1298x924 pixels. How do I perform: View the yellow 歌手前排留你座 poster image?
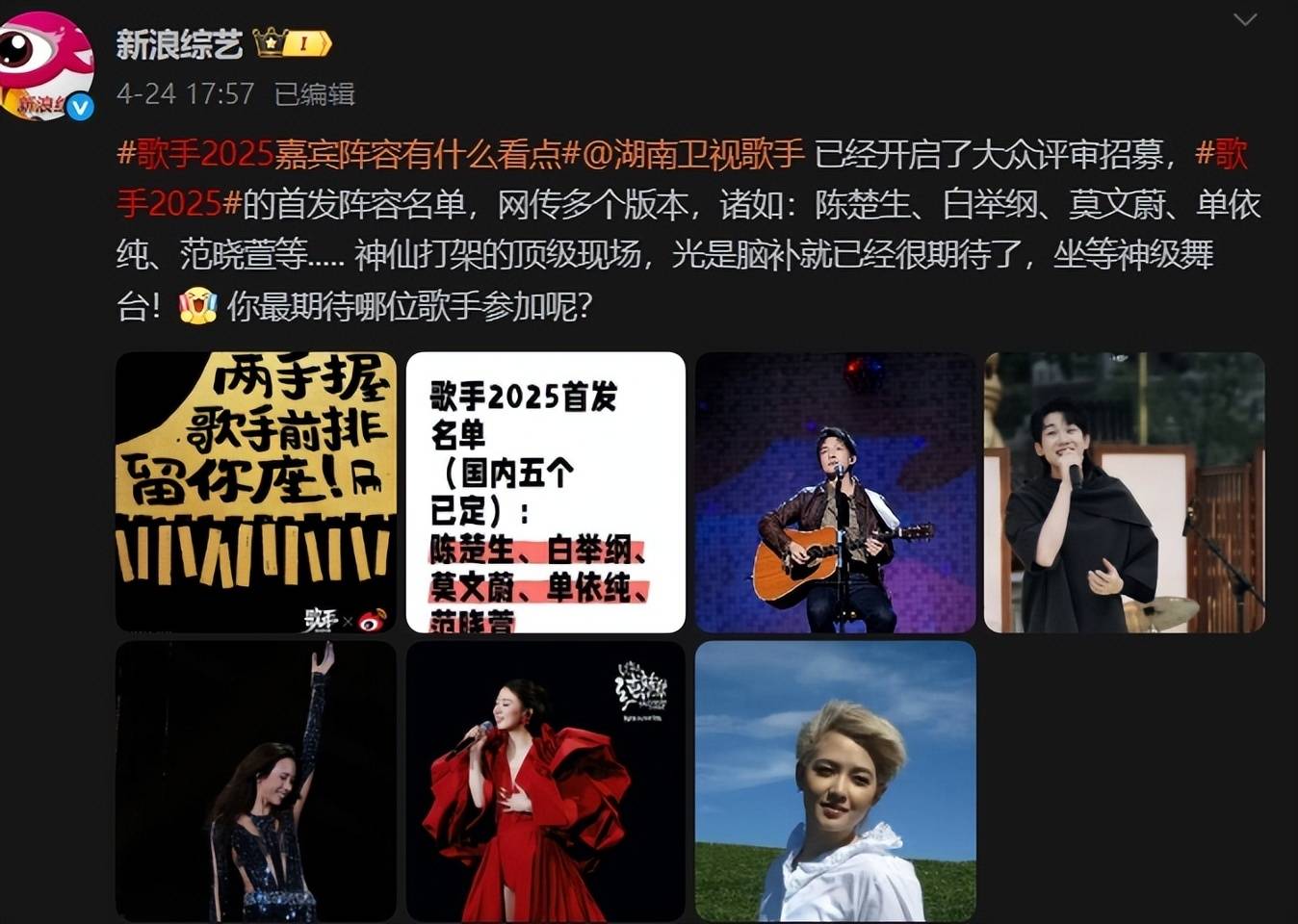click(x=256, y=492)
